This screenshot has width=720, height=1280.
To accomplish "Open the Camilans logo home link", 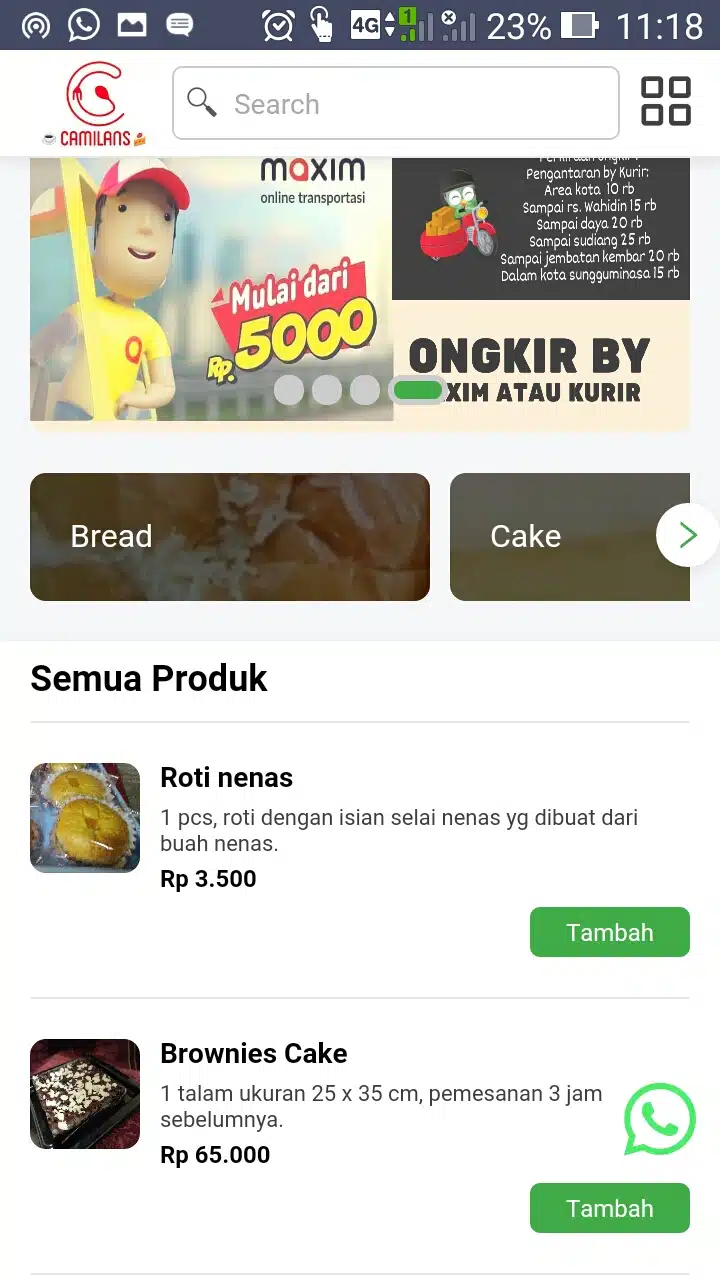I will (x=94, y=103).
